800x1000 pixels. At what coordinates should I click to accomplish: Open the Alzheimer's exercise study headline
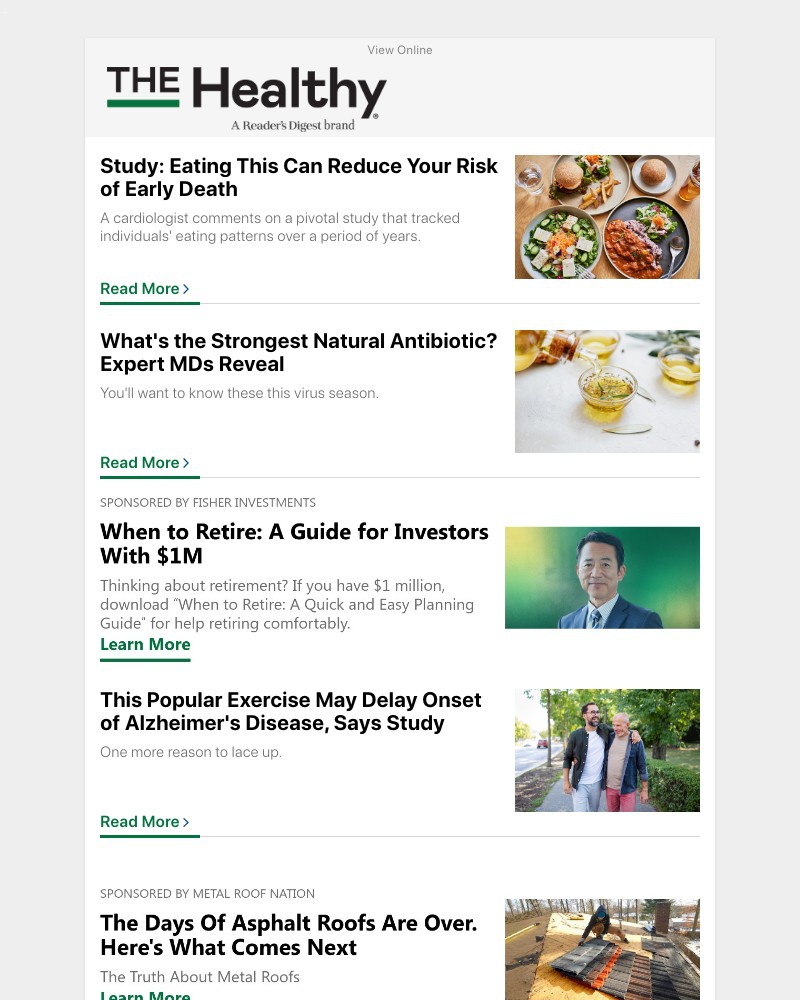coord(290,711)
